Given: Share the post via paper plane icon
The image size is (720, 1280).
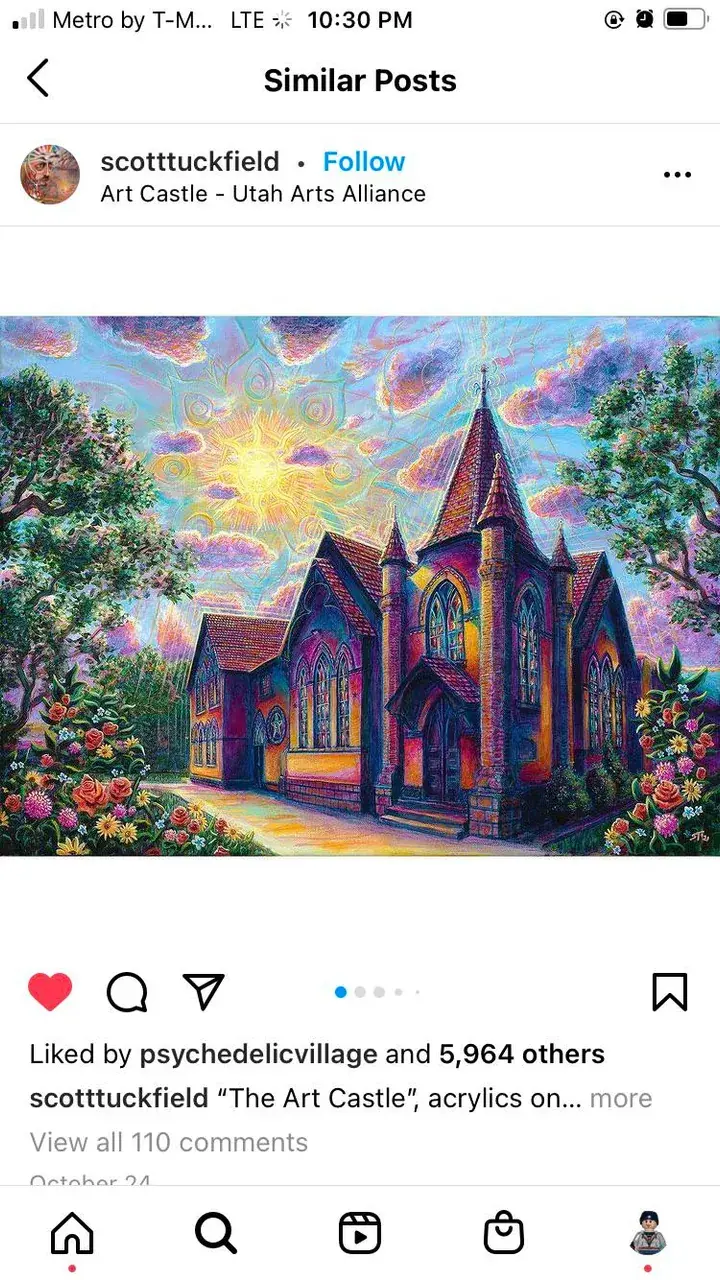Looking at the screenshot, I should 204,991.
